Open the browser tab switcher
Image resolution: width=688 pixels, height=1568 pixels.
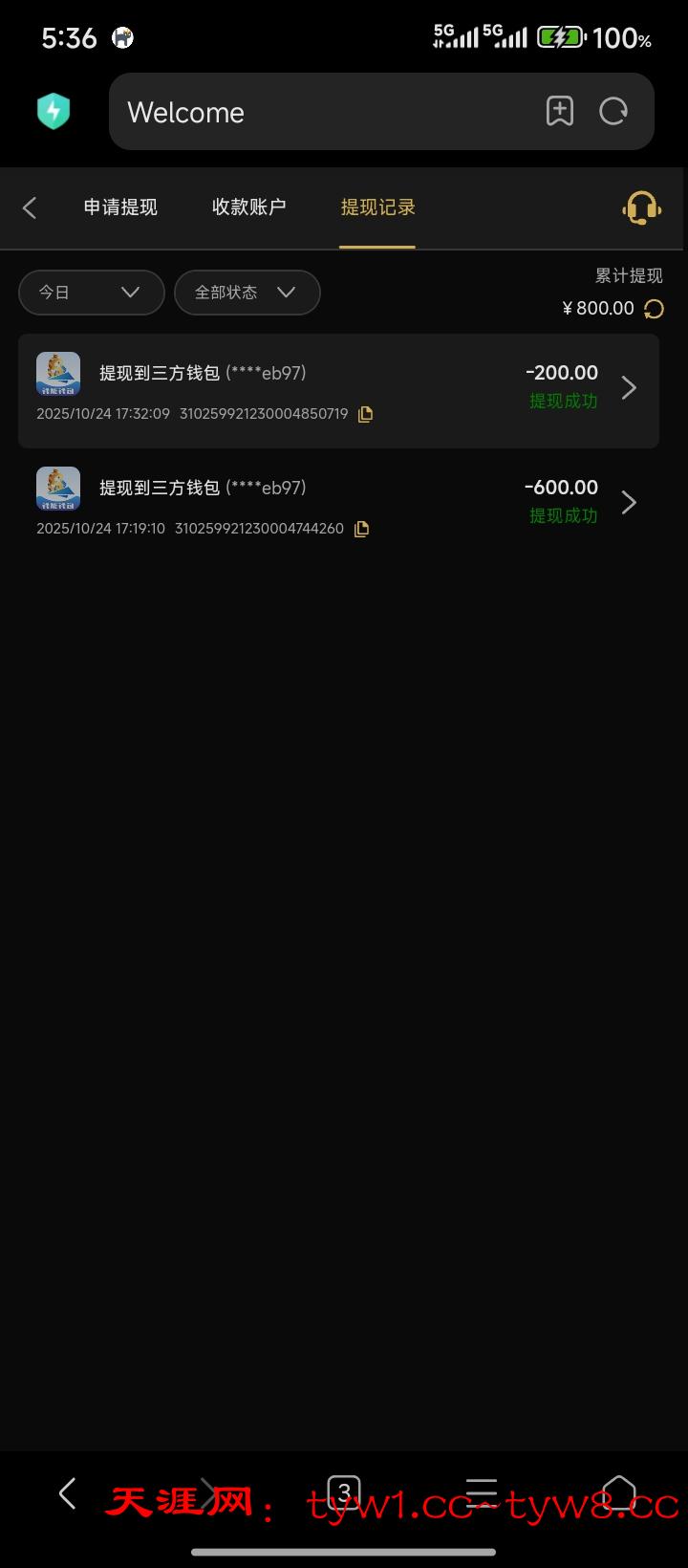[x=344, y=1492]
